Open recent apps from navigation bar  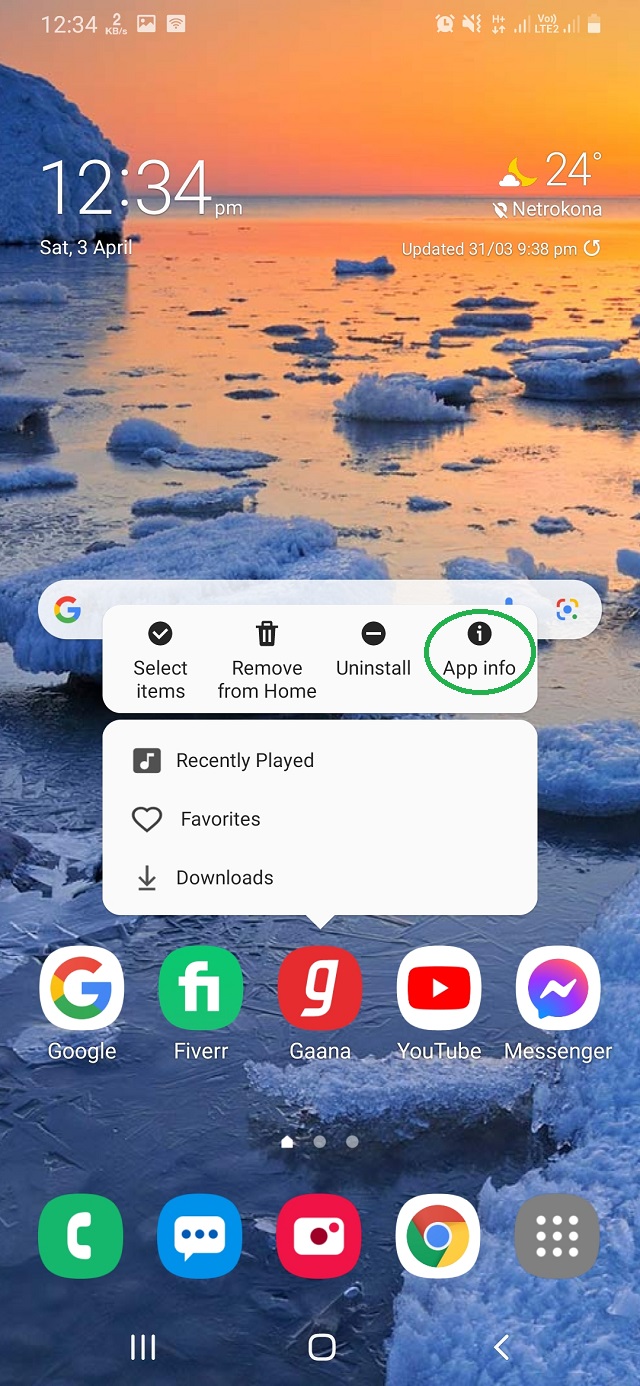click(x=143, y=1347)
